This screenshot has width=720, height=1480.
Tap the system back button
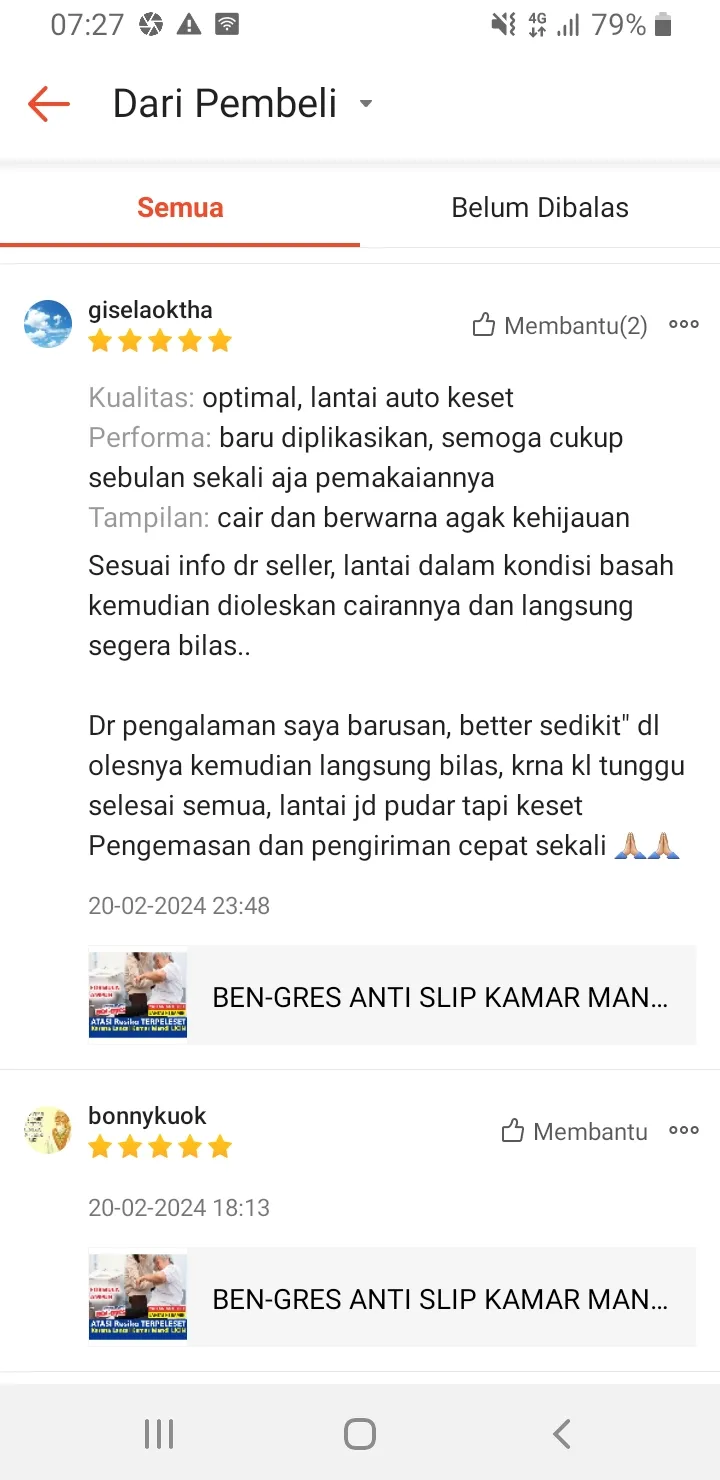[562, 1433]
